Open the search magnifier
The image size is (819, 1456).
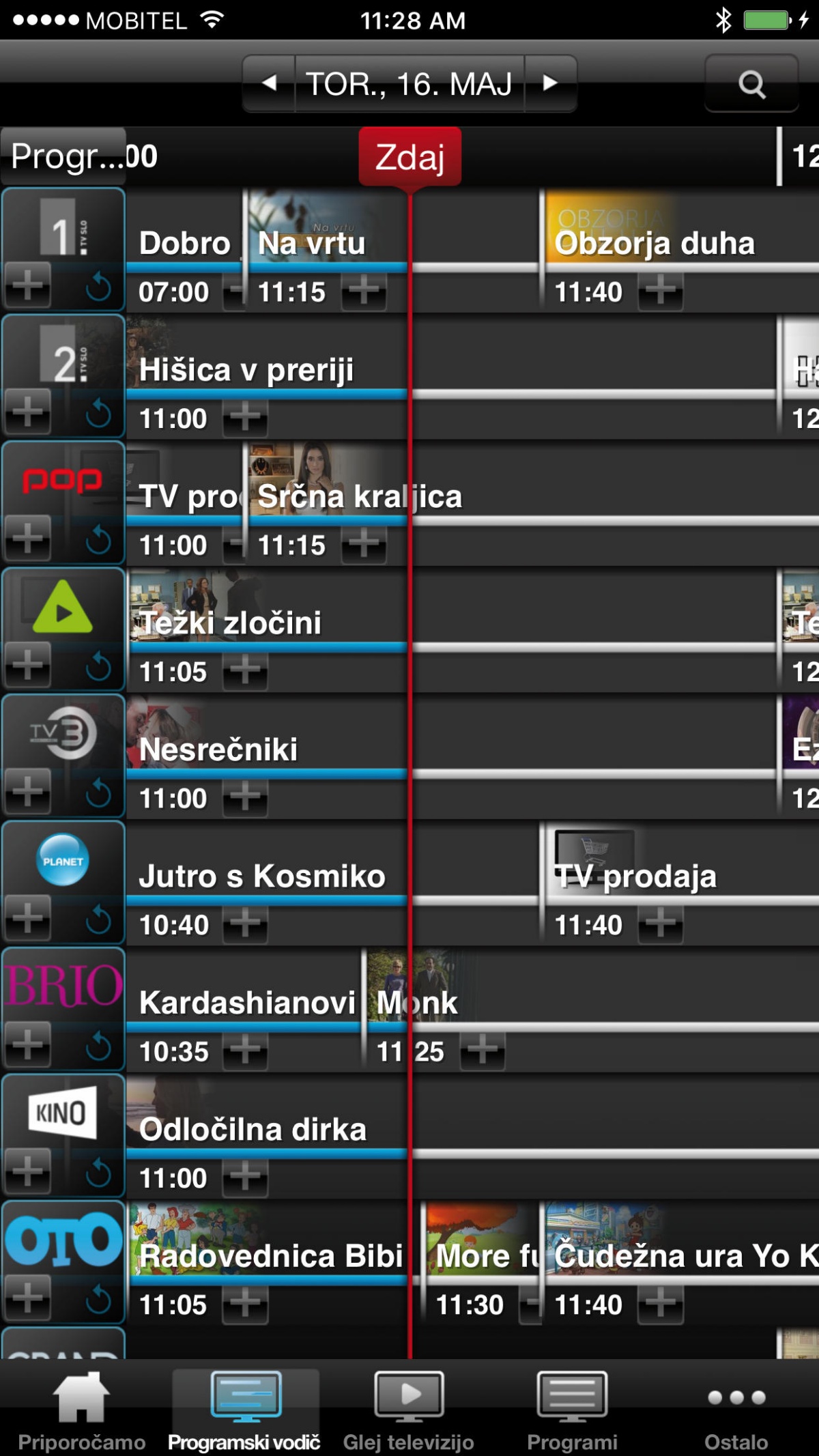click(751, 84)
